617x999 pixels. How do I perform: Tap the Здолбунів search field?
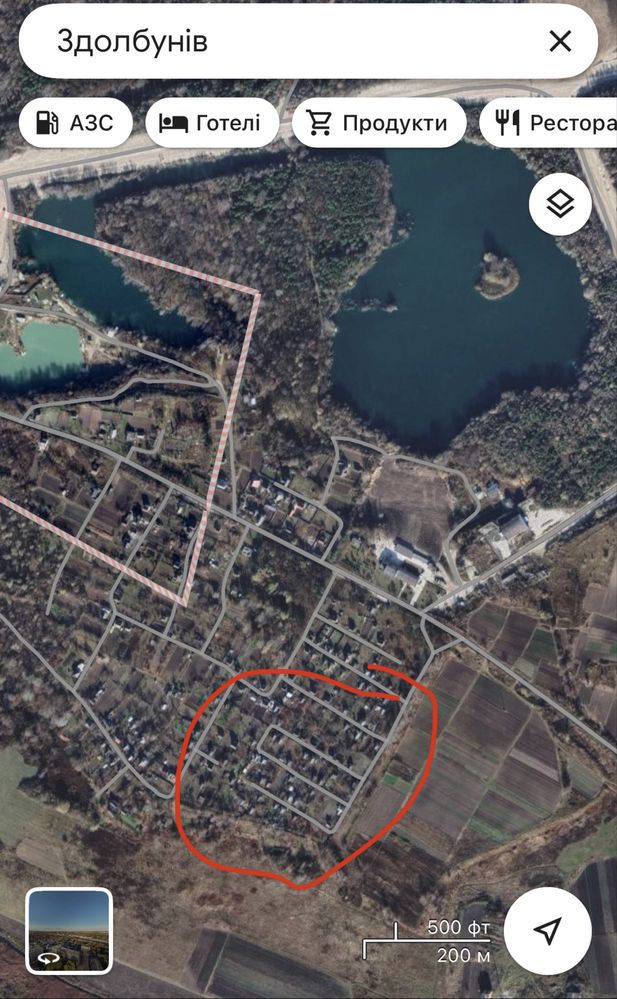[x=280, y=41]
